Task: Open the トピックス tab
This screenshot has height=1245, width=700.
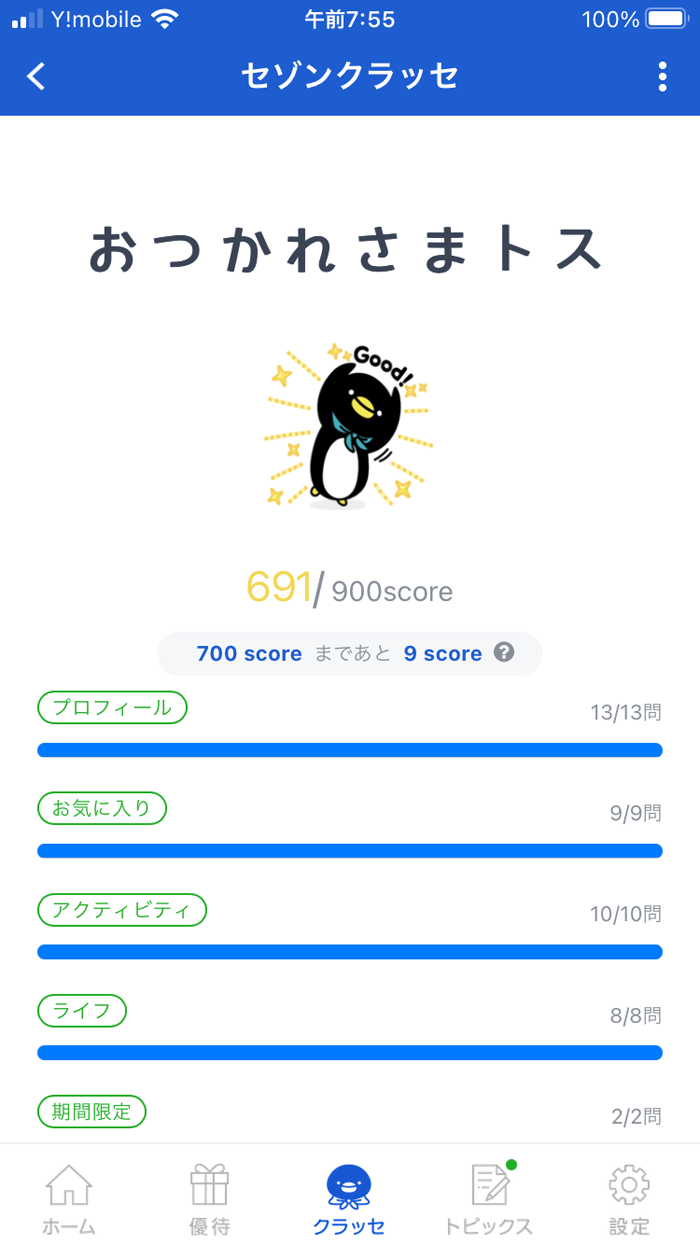Action: (489, 1198)
